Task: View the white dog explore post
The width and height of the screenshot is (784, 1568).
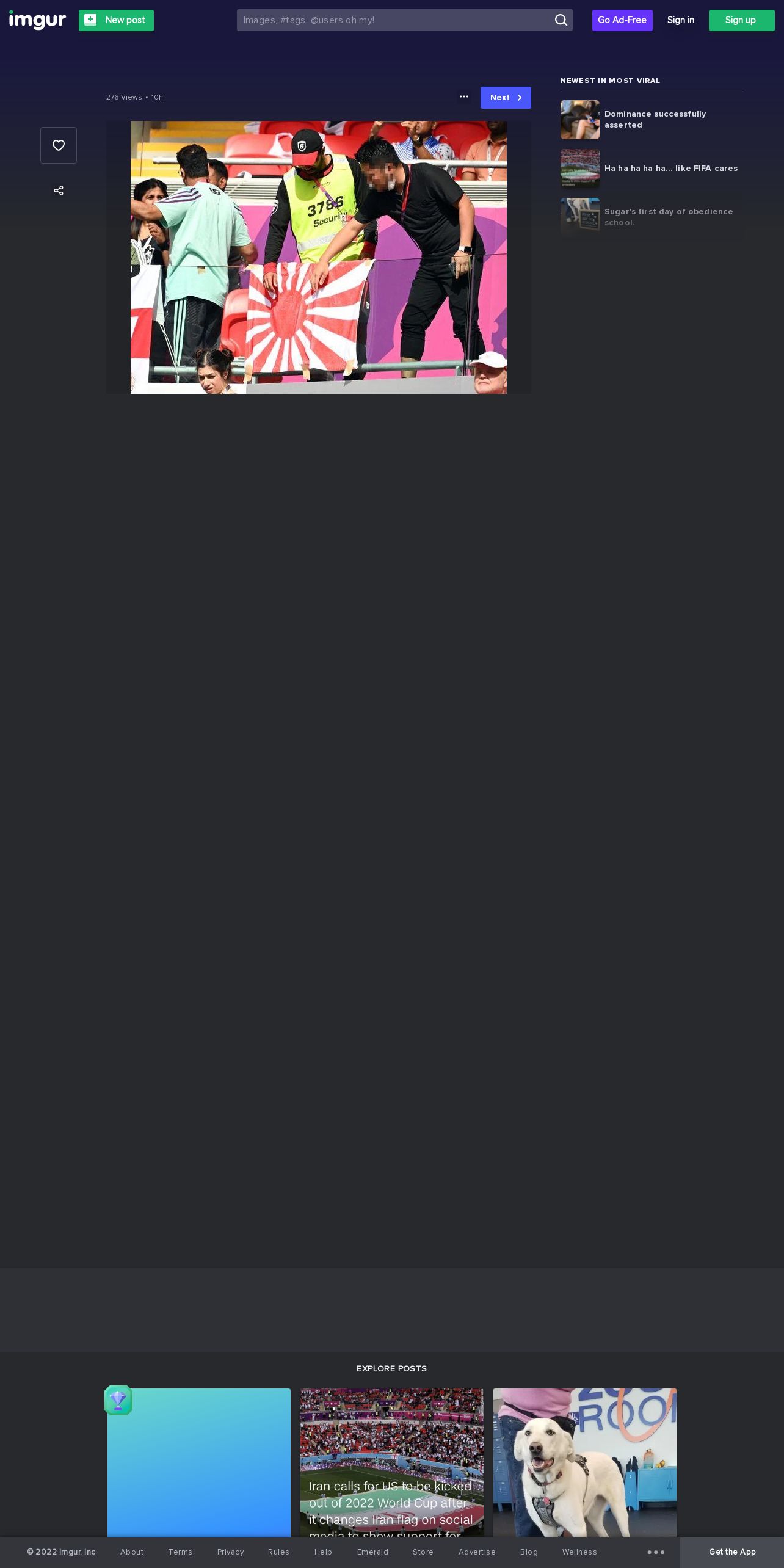Action: [x=585, y=1462]
